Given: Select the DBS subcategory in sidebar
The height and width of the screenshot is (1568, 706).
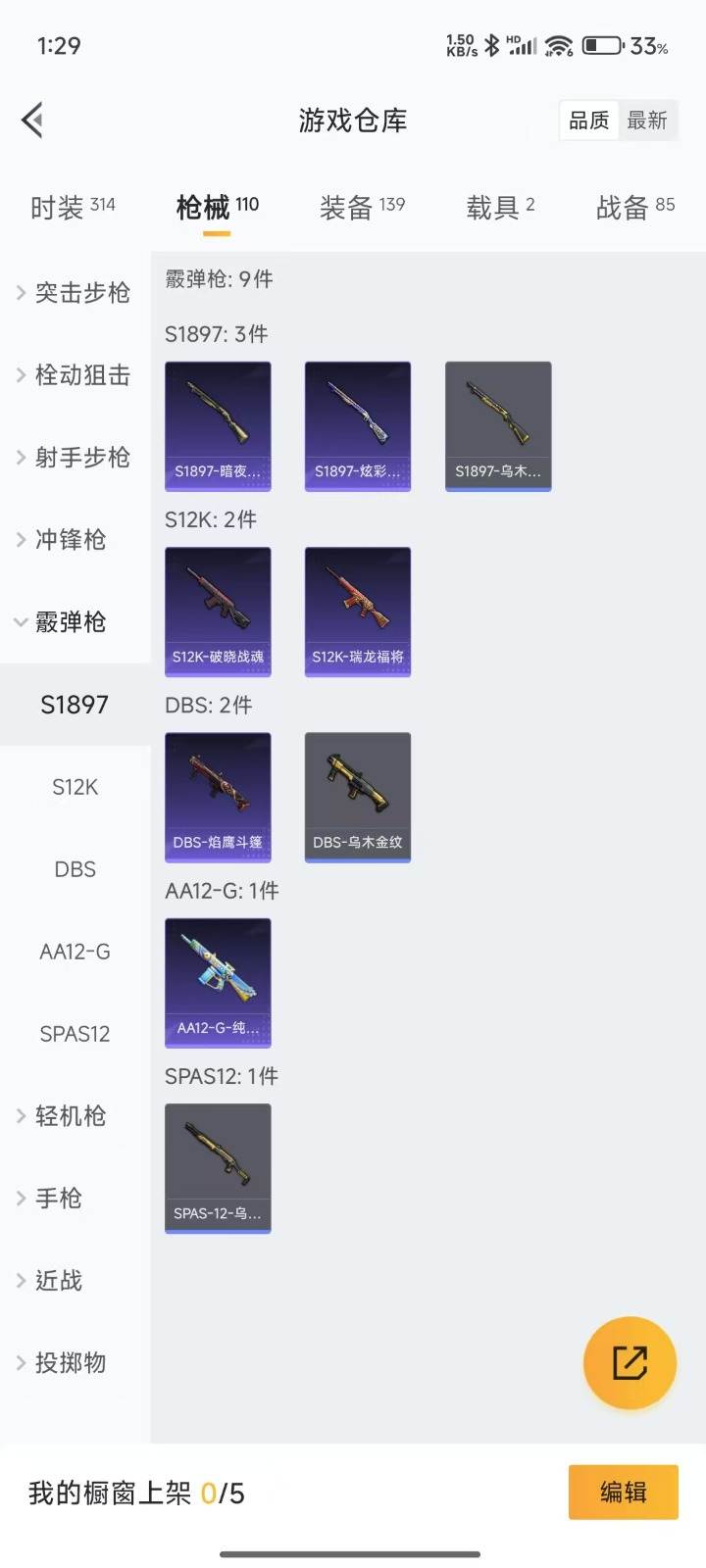Looking at the screenshot, I should [74, 868].
